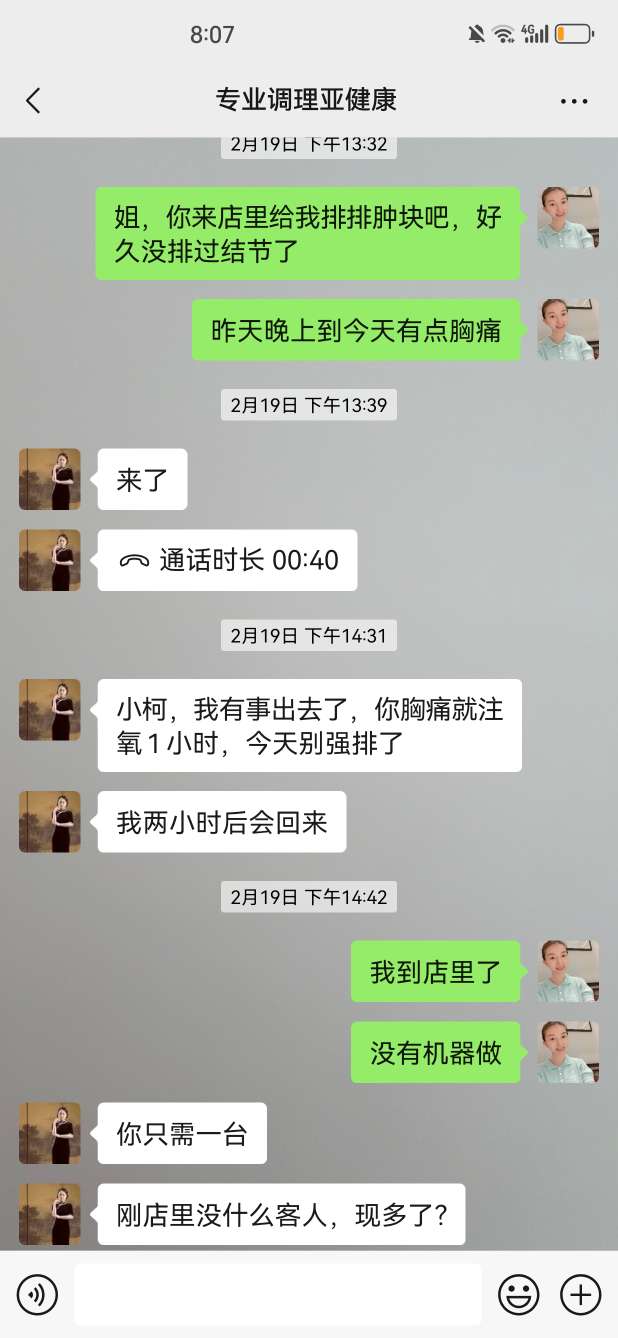Open my avatar beside 我到店里了
Viewport: 618px width, 1338px height.
pos(567,971)
